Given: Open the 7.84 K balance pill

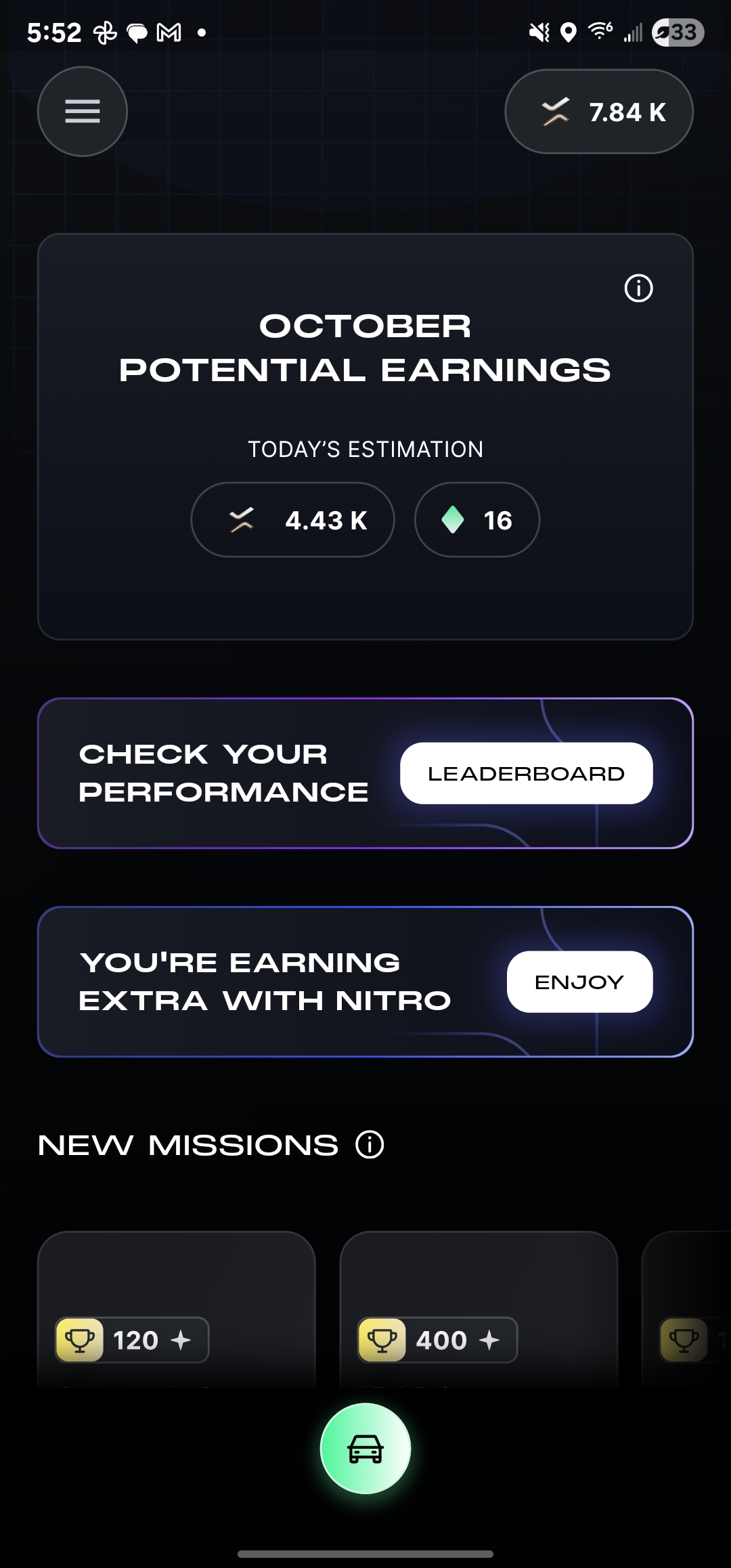Looking at the screenshot, I should click(599, 112).
